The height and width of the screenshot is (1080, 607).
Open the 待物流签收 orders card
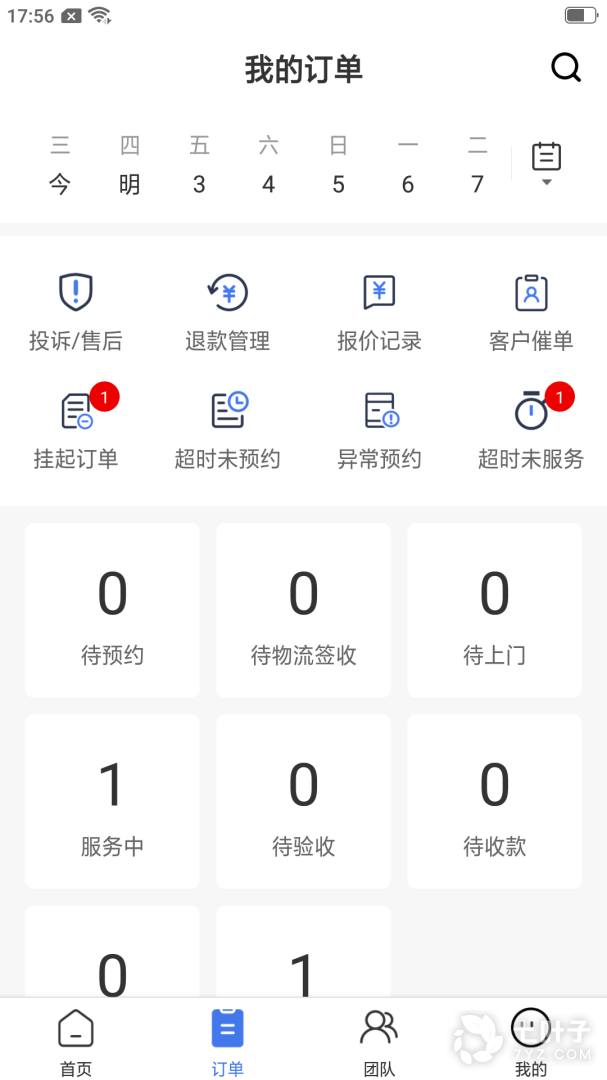tap(303, 610)
